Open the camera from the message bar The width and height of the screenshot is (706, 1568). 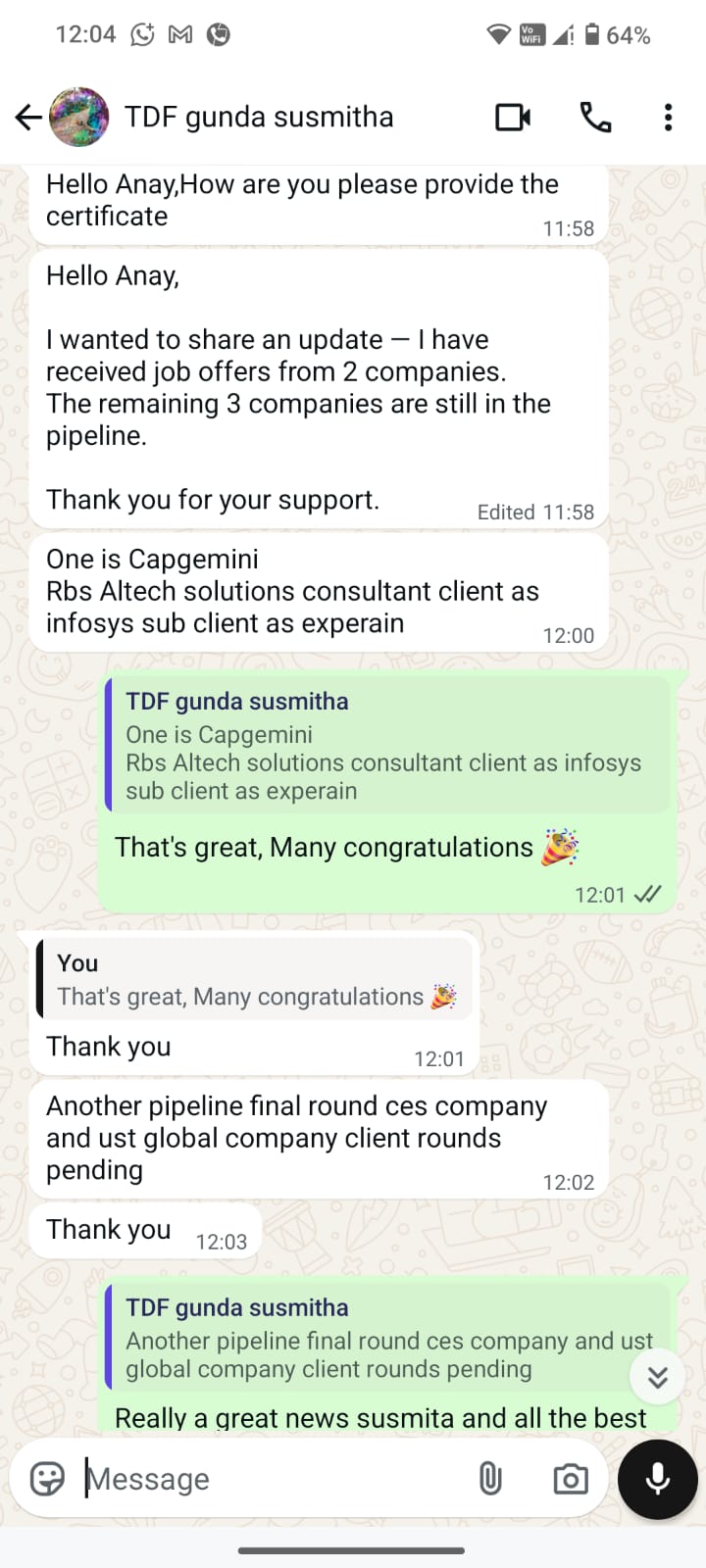[x=570, y=1479]
